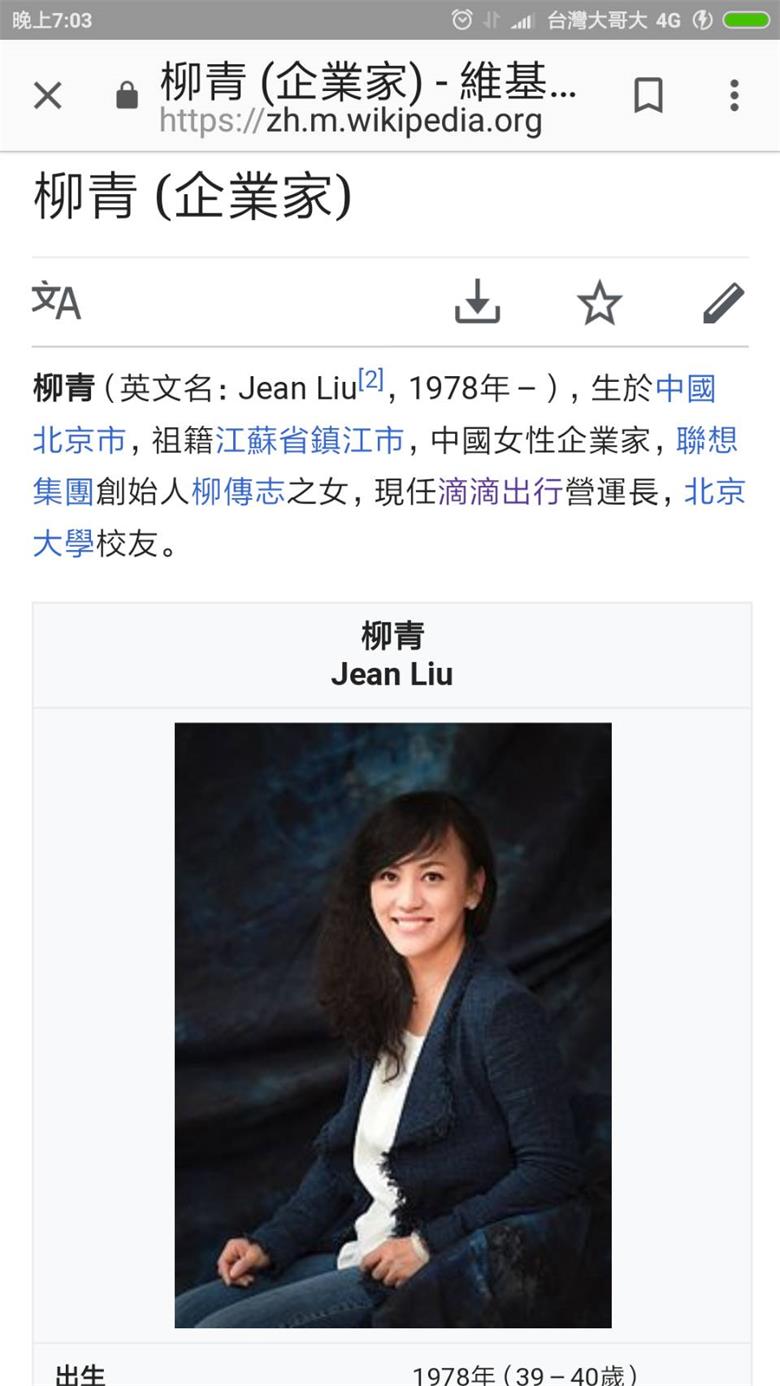The width and height of the screenshot is (780, 1386).
Task: Download this Wikipedia article
Action: tap(477, 302)
